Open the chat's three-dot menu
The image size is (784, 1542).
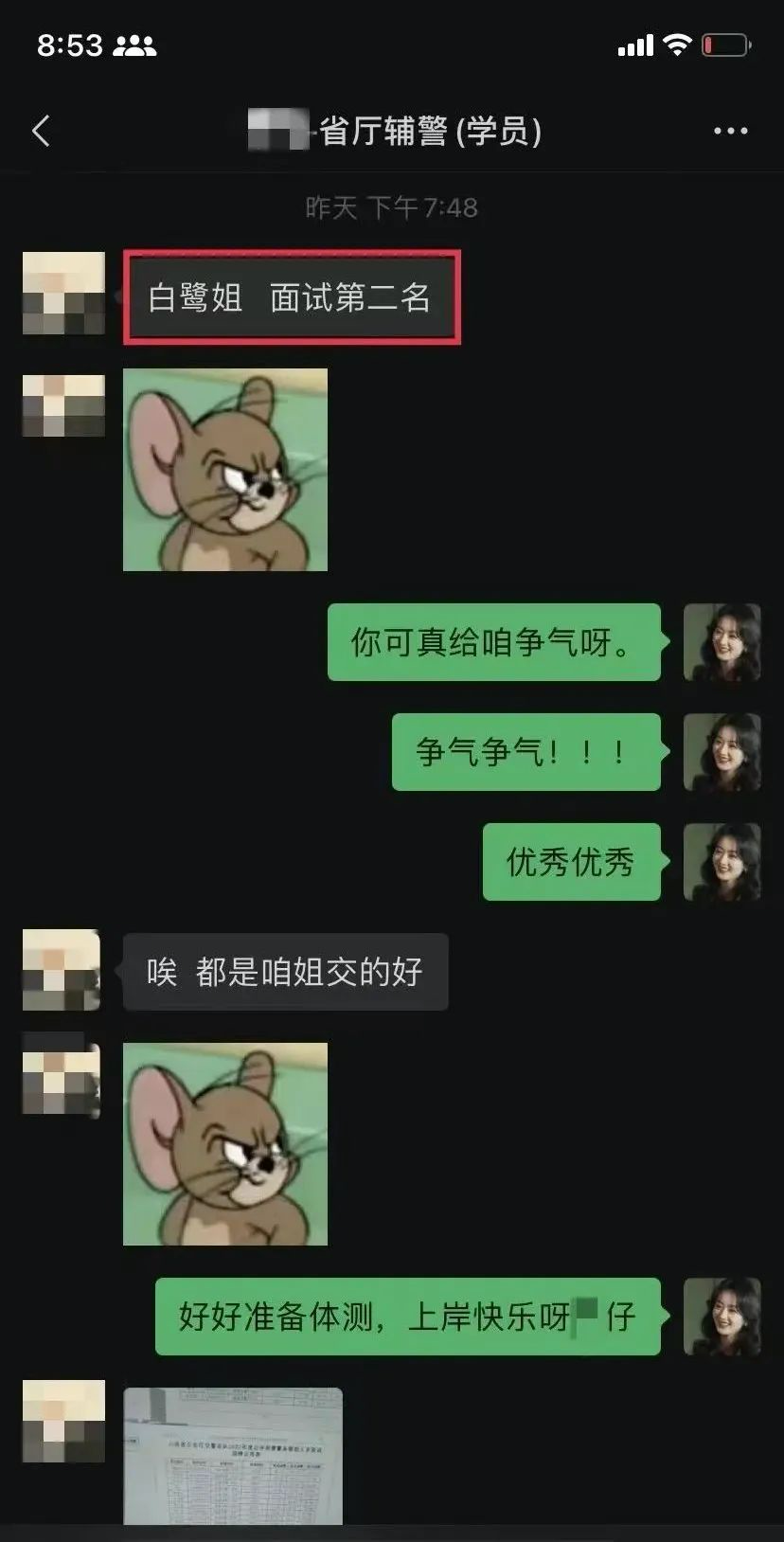click(730, 131)
